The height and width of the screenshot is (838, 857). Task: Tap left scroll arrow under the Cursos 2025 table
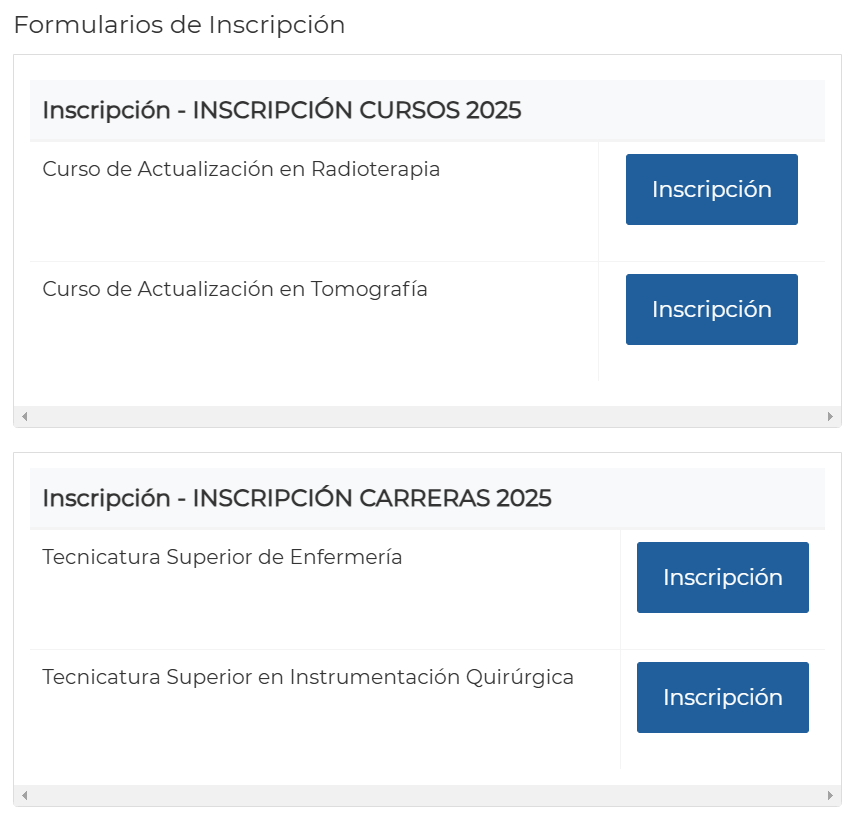click(x=25, y=416)
